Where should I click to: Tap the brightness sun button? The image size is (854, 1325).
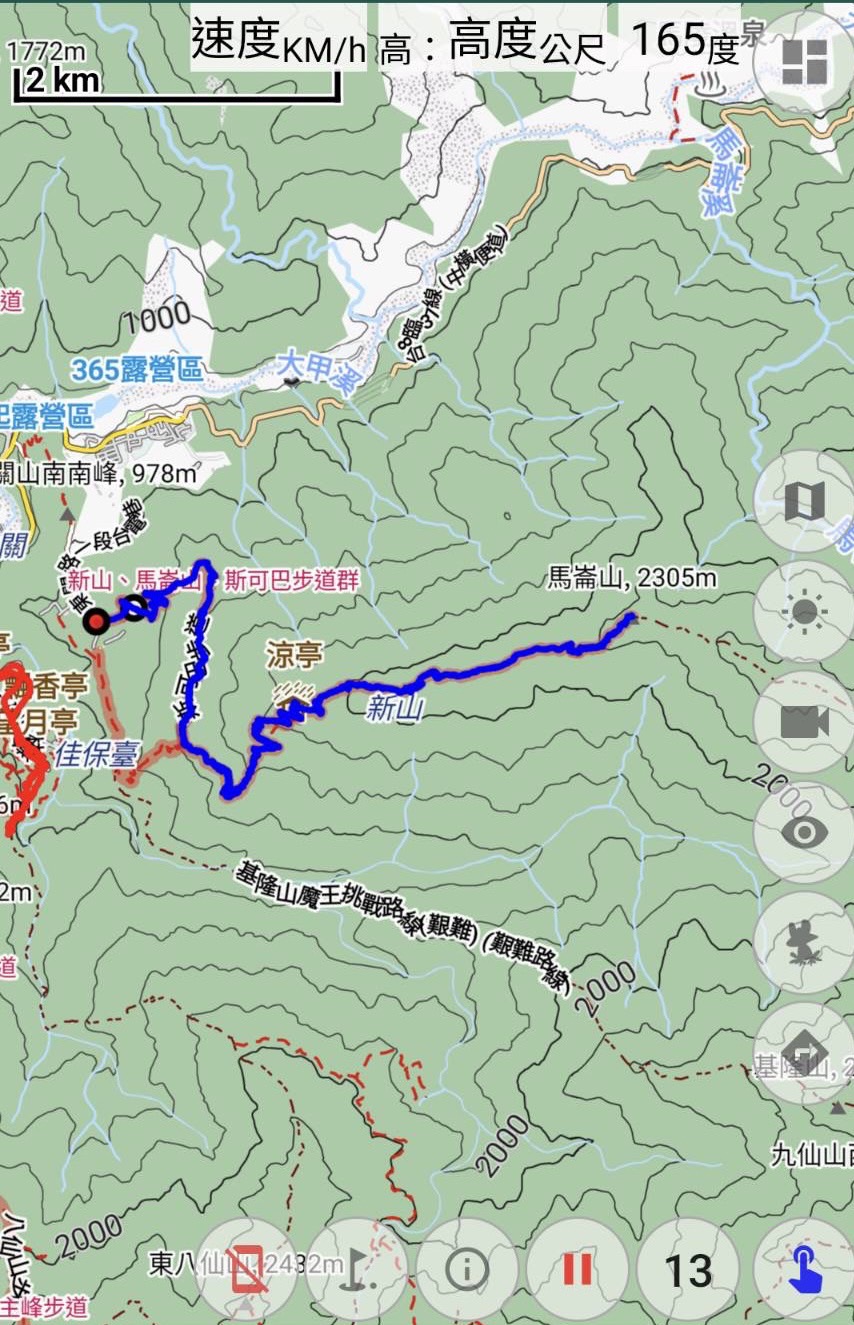pyautogui.click(x=804, y=612)
